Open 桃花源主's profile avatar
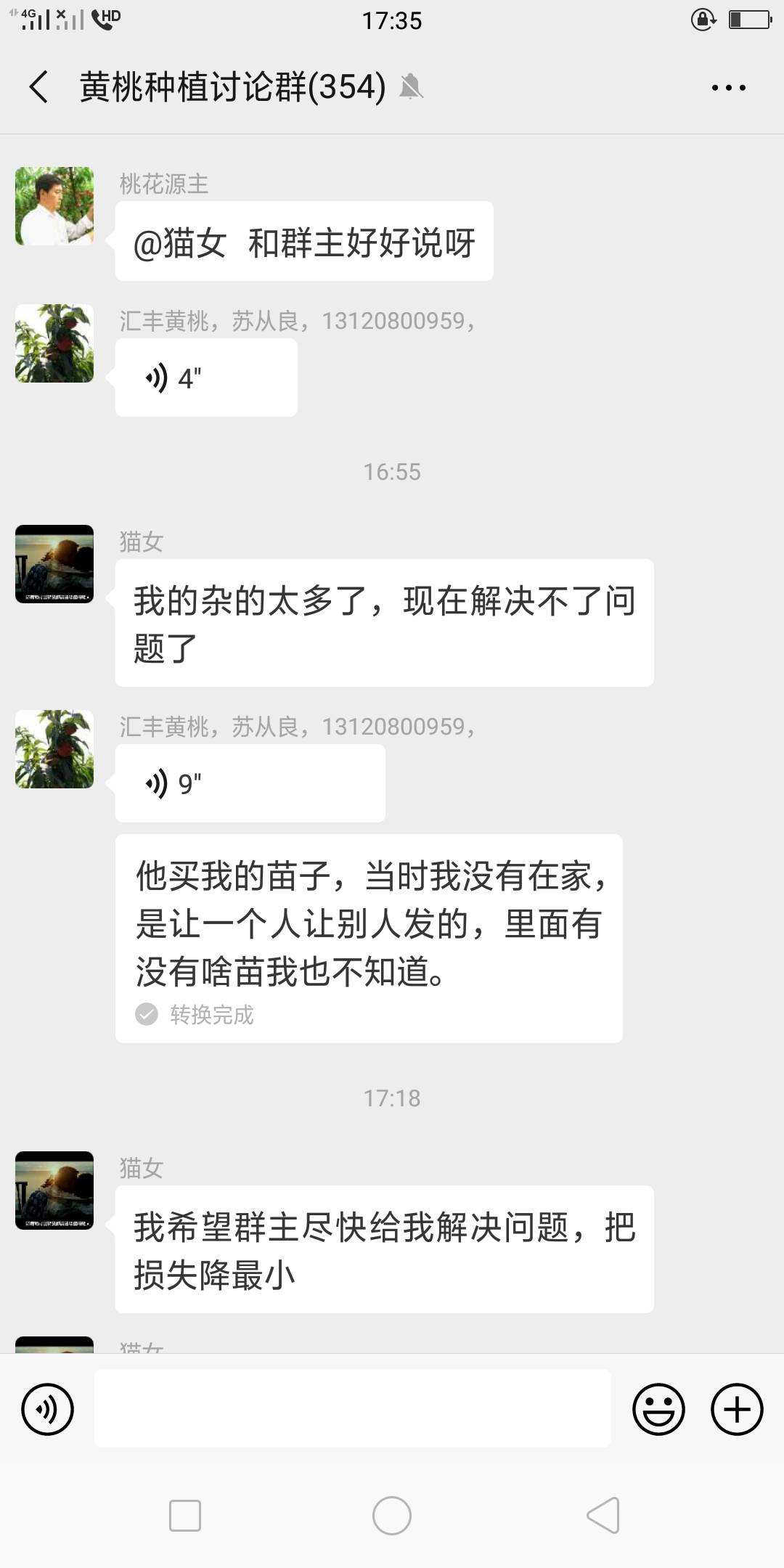 (54, 206)
